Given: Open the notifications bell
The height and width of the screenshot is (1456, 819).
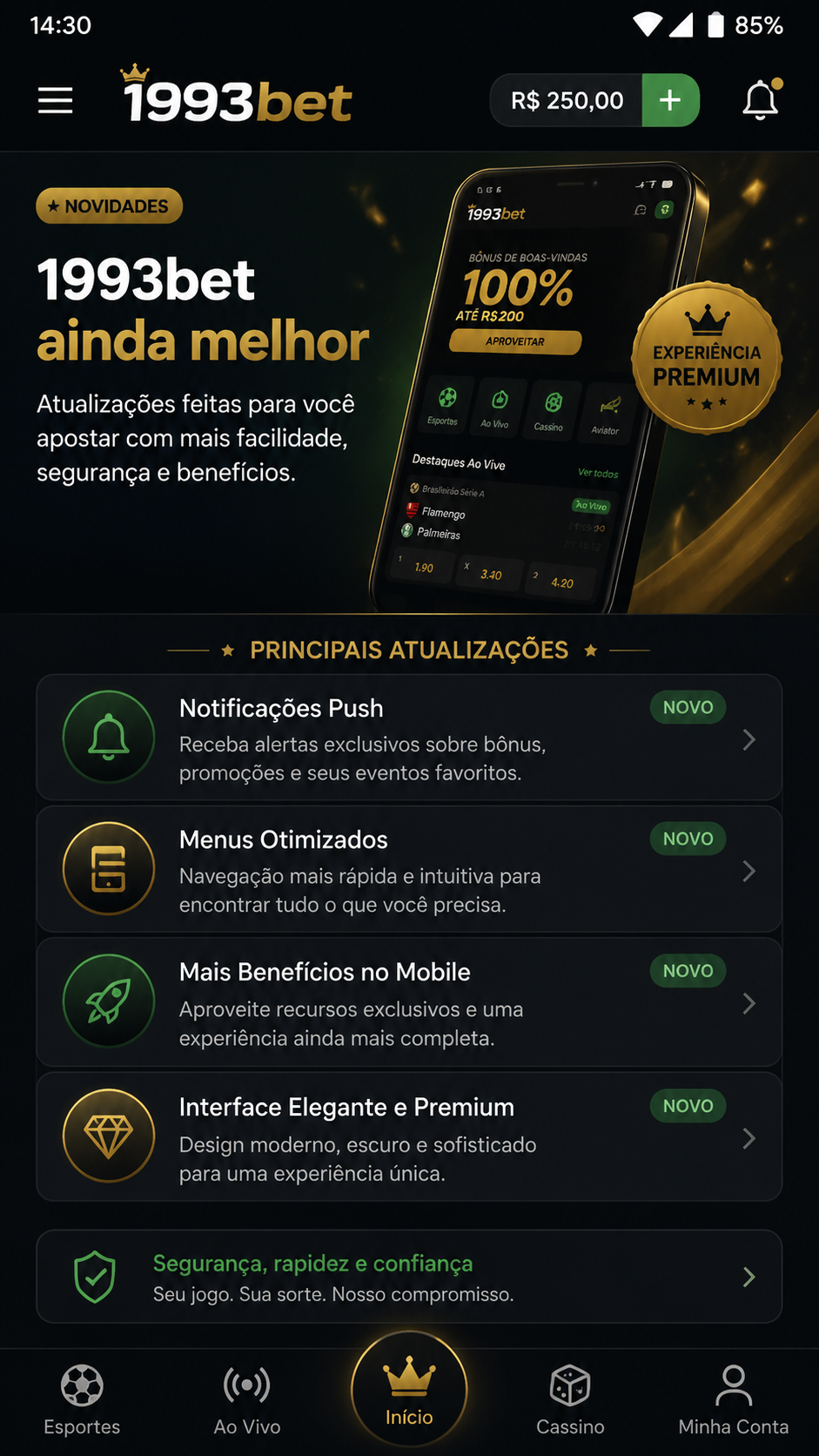Looking at the screenshot, I should click(x=761, y=99).
